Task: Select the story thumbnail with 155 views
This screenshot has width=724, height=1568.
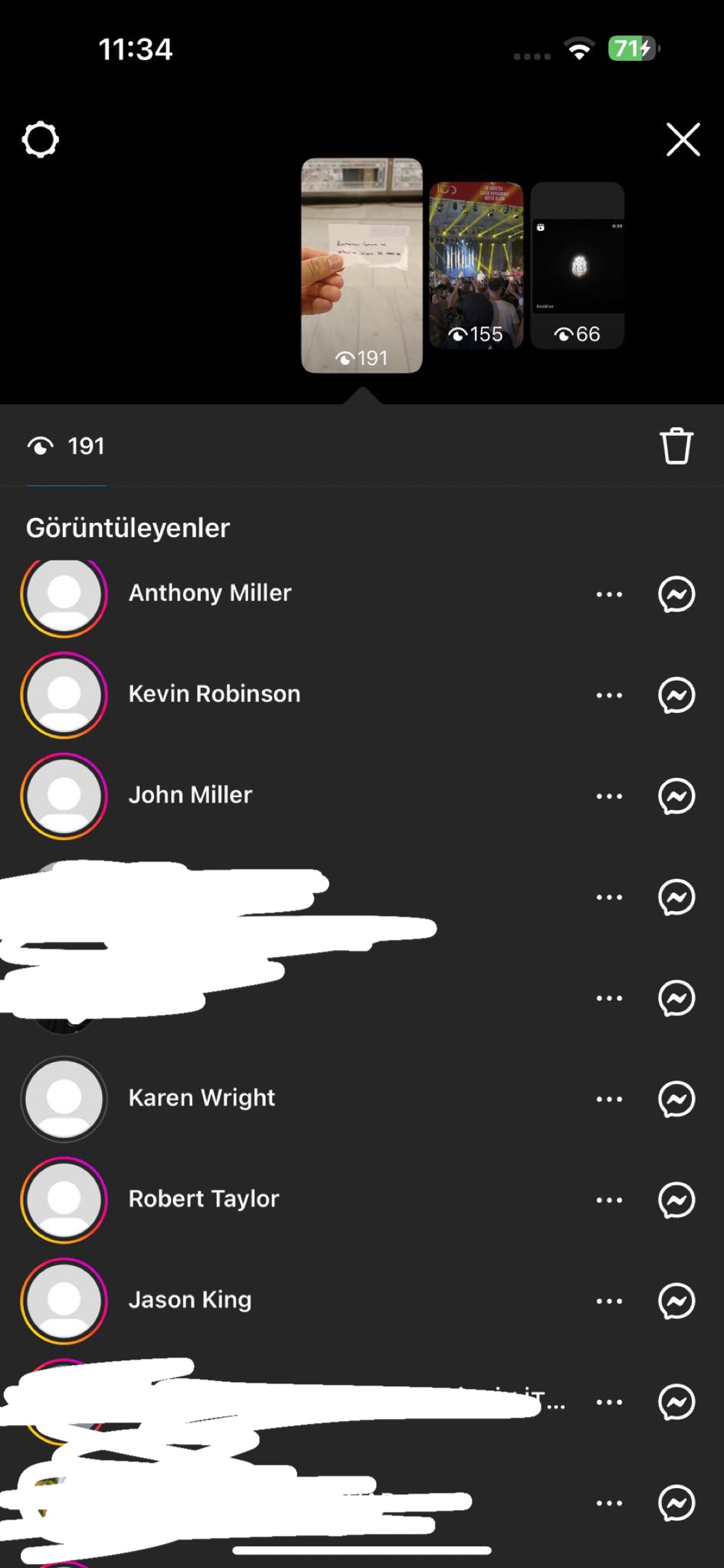Action: pyautogui.click(x=476, y=265)
